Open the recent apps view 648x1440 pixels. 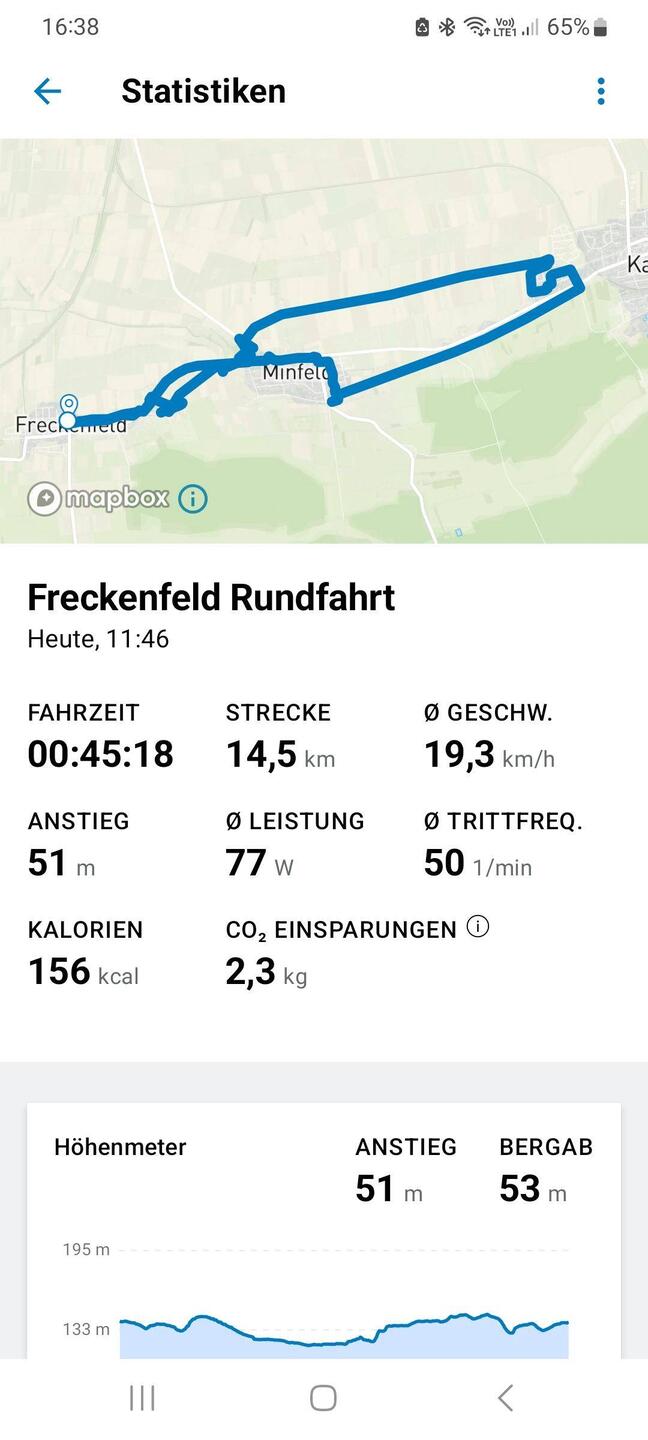tap(142, 1397)
